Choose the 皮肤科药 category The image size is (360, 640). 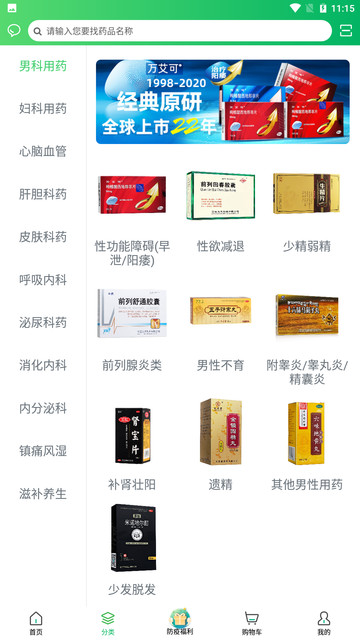pyautogui.click(x=43, y=237)
